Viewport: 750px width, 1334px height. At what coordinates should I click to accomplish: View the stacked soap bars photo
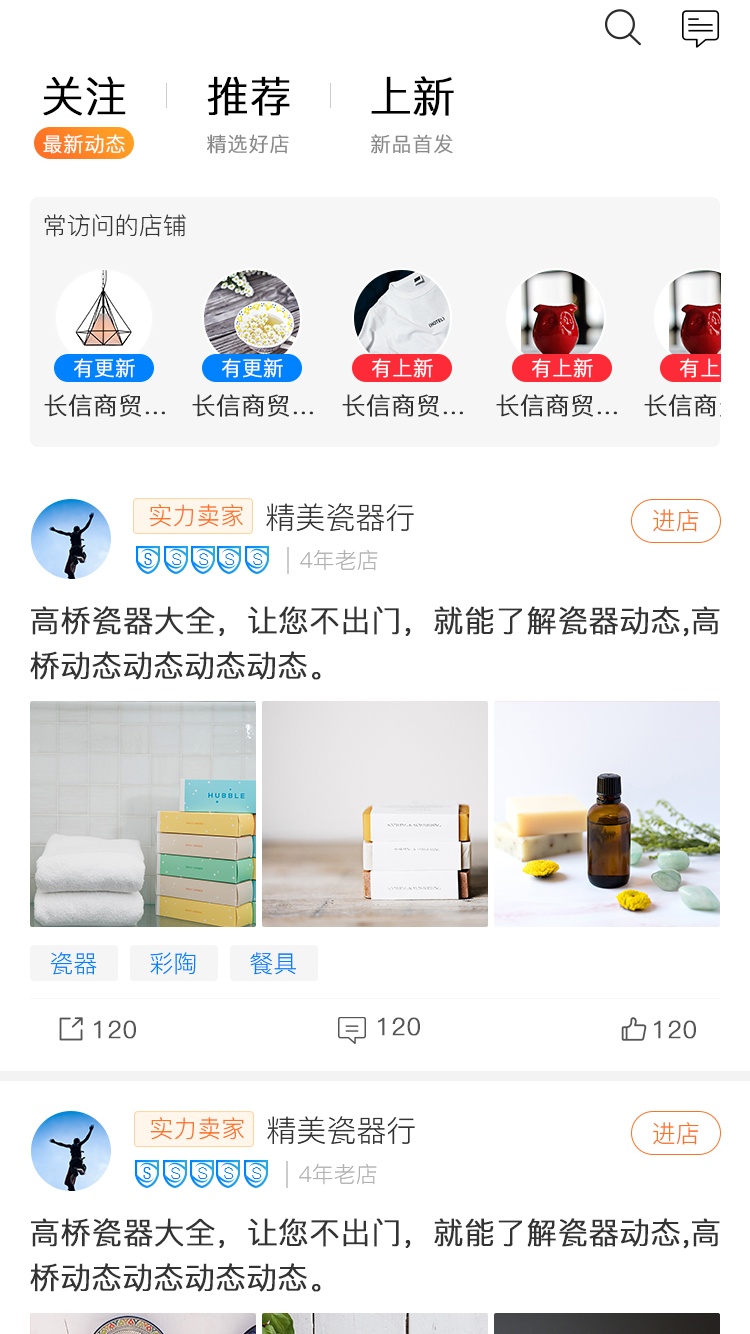375,814
